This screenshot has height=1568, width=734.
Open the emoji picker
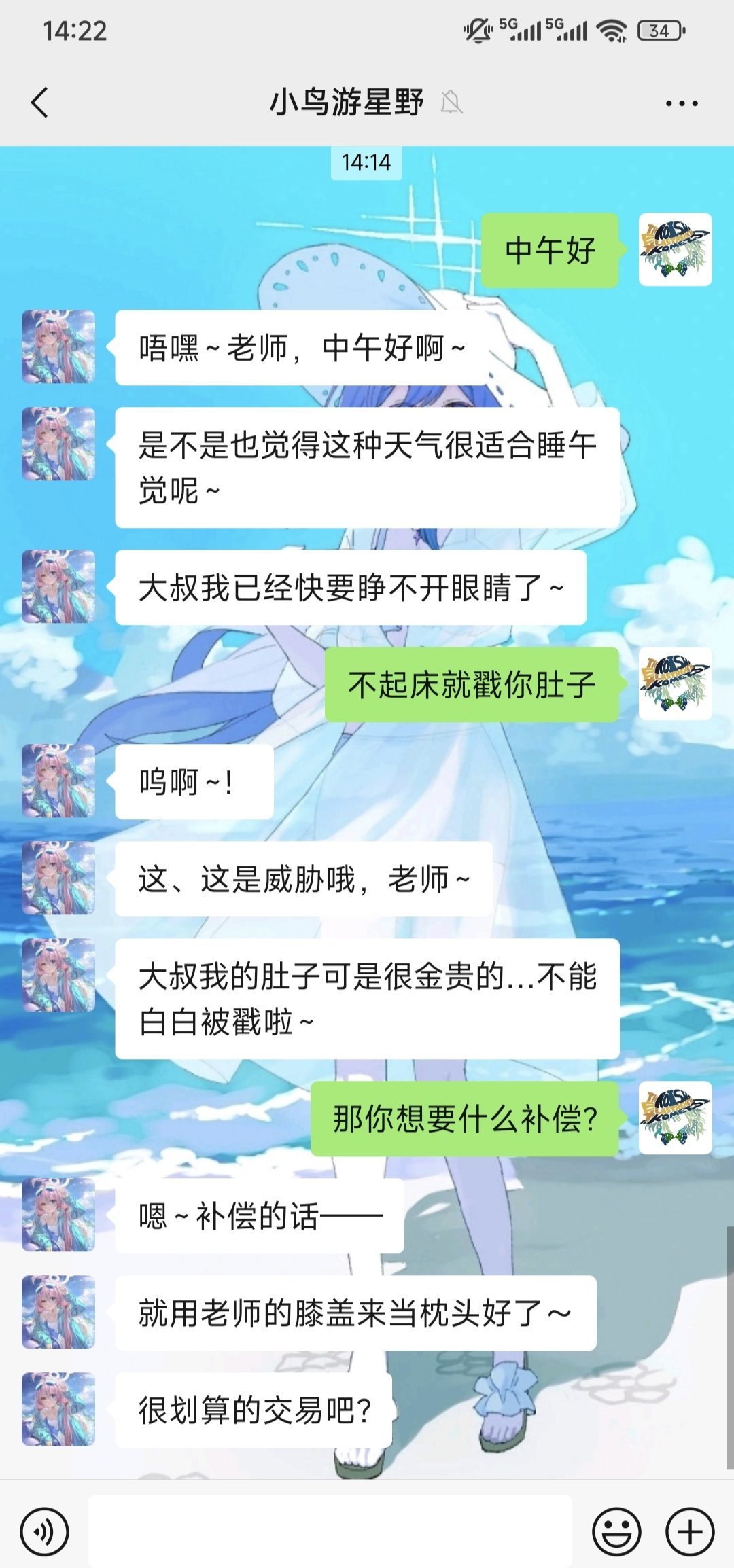coord(616,1532)
